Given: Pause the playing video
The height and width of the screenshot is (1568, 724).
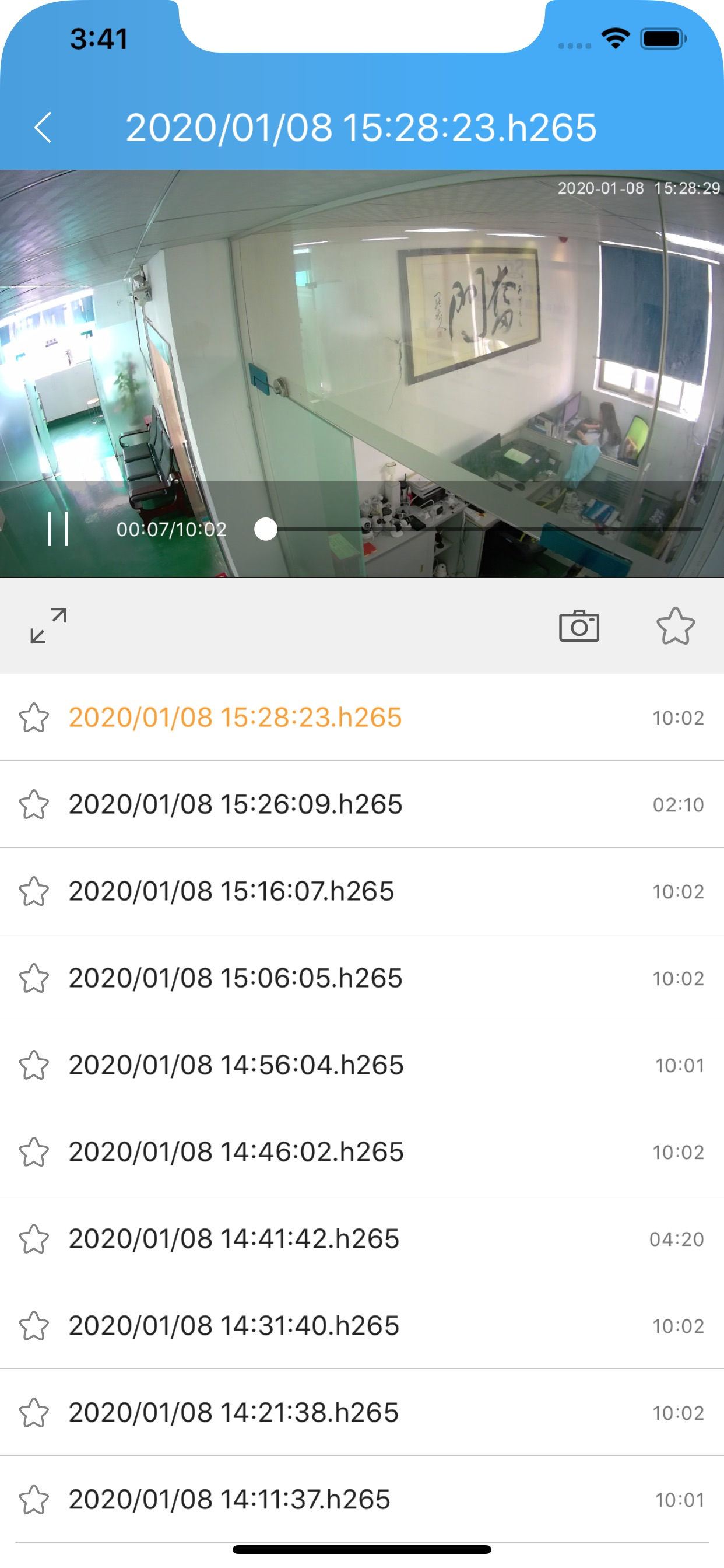Looking at the screenshot, I should [x=58, y=529].
